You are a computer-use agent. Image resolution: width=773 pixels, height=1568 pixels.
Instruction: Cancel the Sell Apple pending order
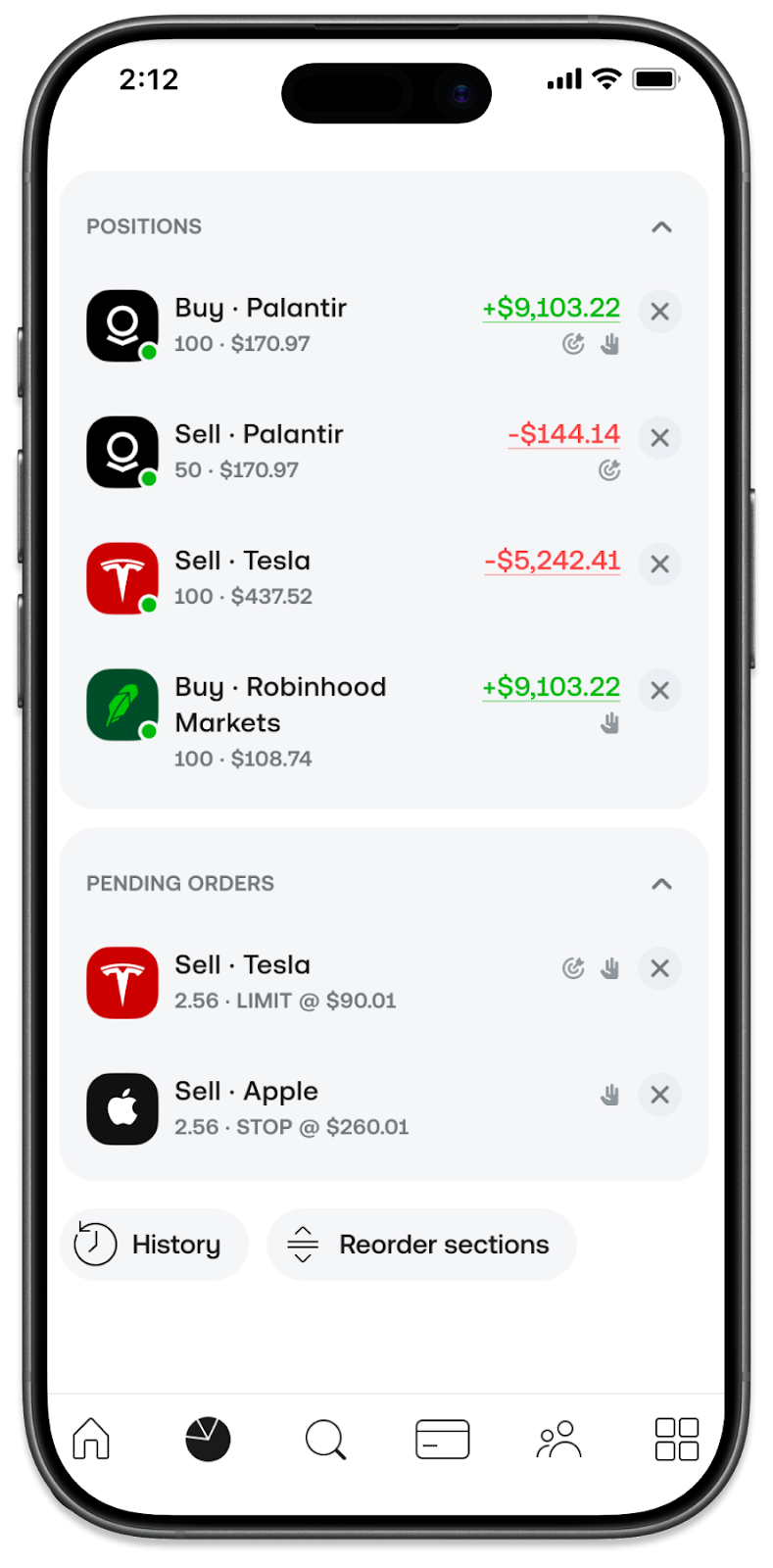659,1095
